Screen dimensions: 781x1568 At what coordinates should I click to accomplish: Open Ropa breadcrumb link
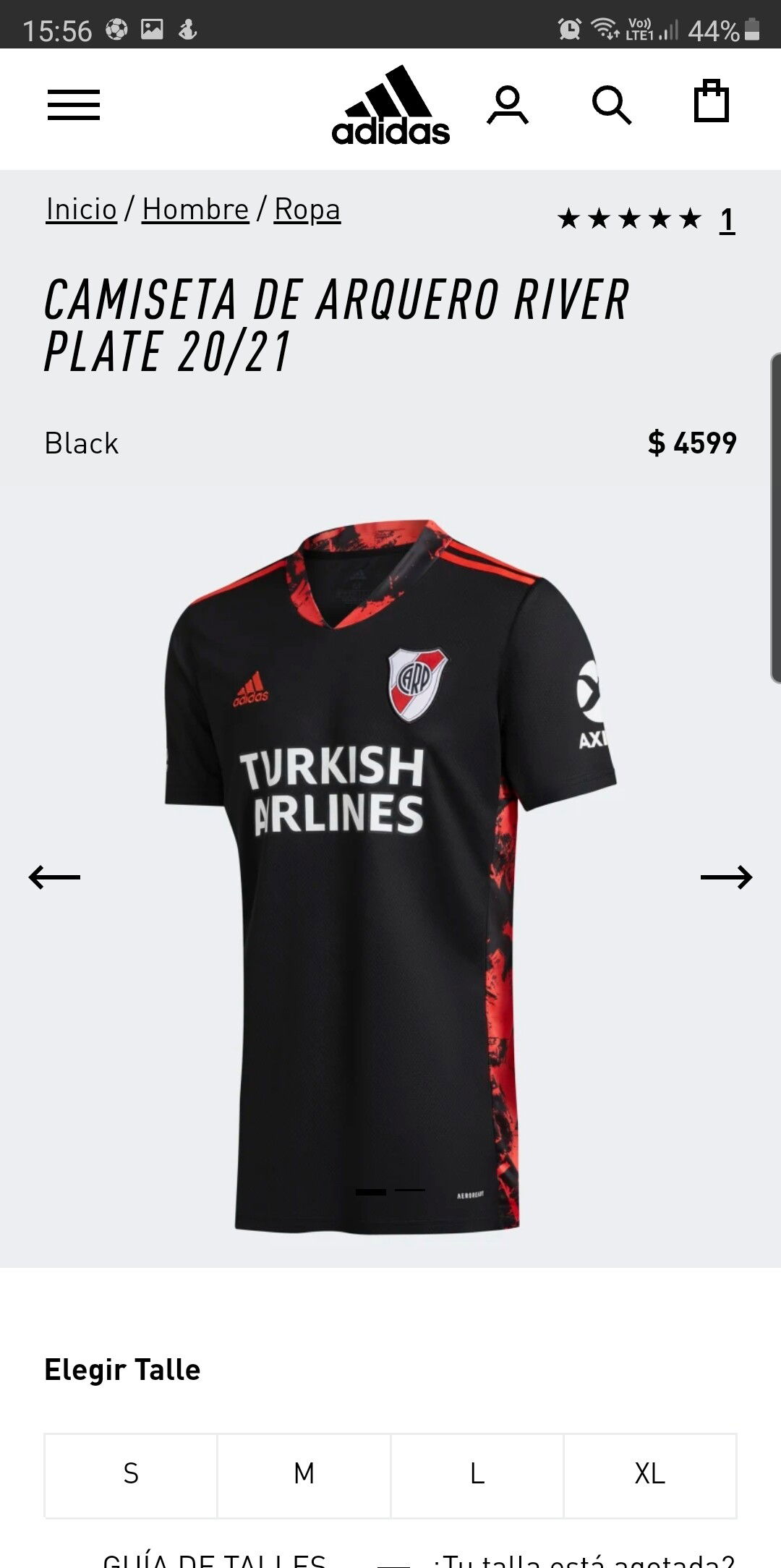click(307, 210)
